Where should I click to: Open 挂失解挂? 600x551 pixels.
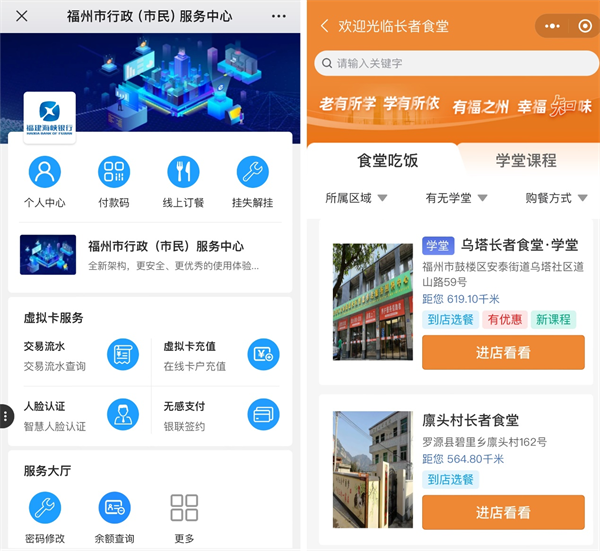click(252, 181)
